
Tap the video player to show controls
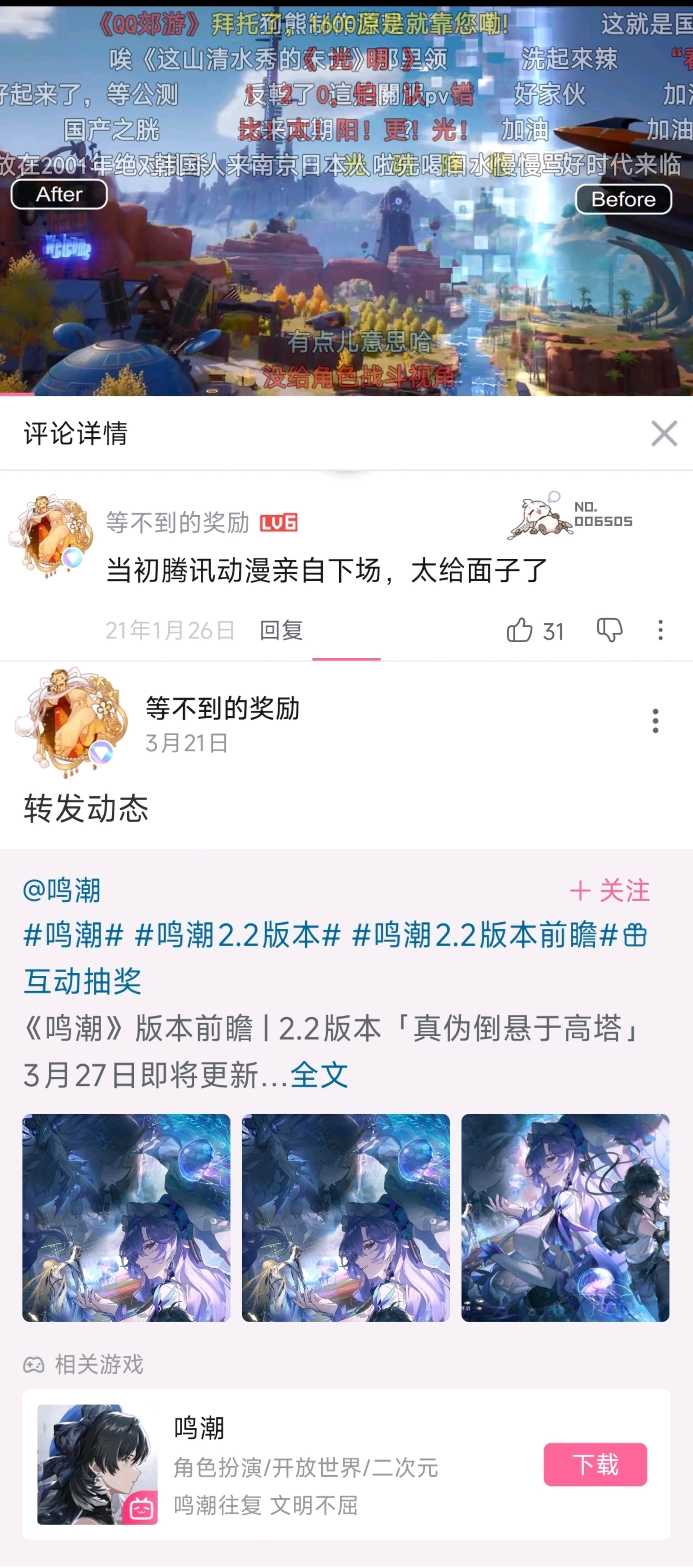(346, 244)
